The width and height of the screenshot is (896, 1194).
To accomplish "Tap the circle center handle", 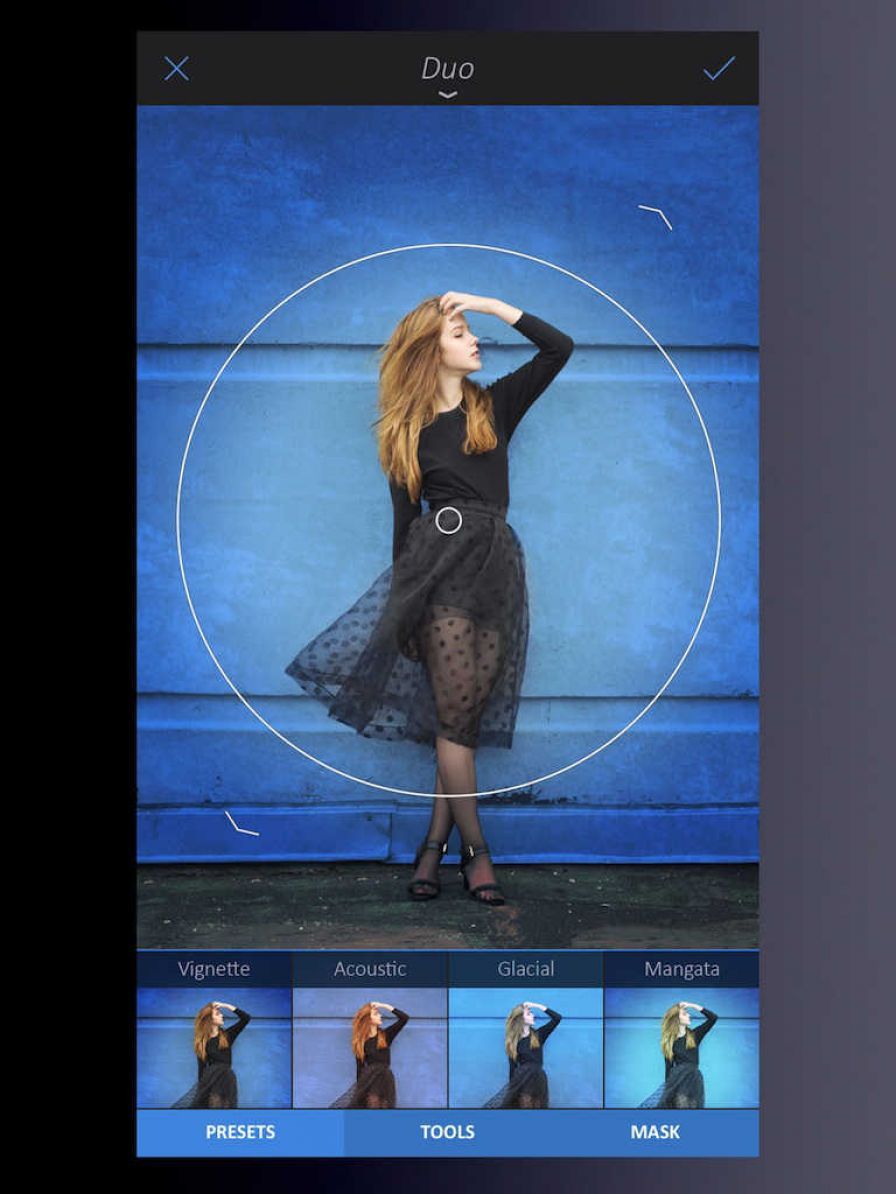I will click(x=449, y=520).
